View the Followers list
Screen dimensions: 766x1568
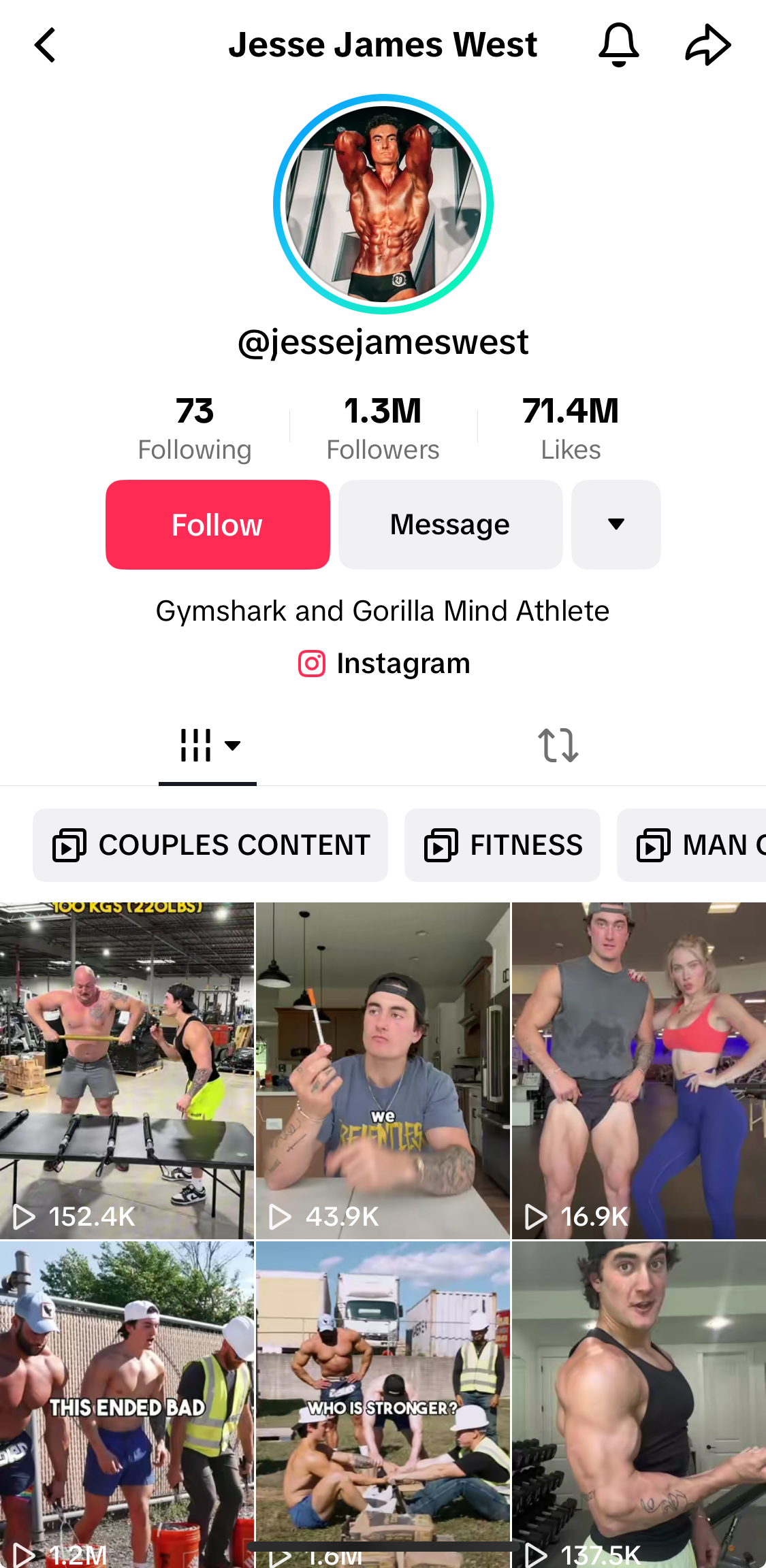point(383,429)
